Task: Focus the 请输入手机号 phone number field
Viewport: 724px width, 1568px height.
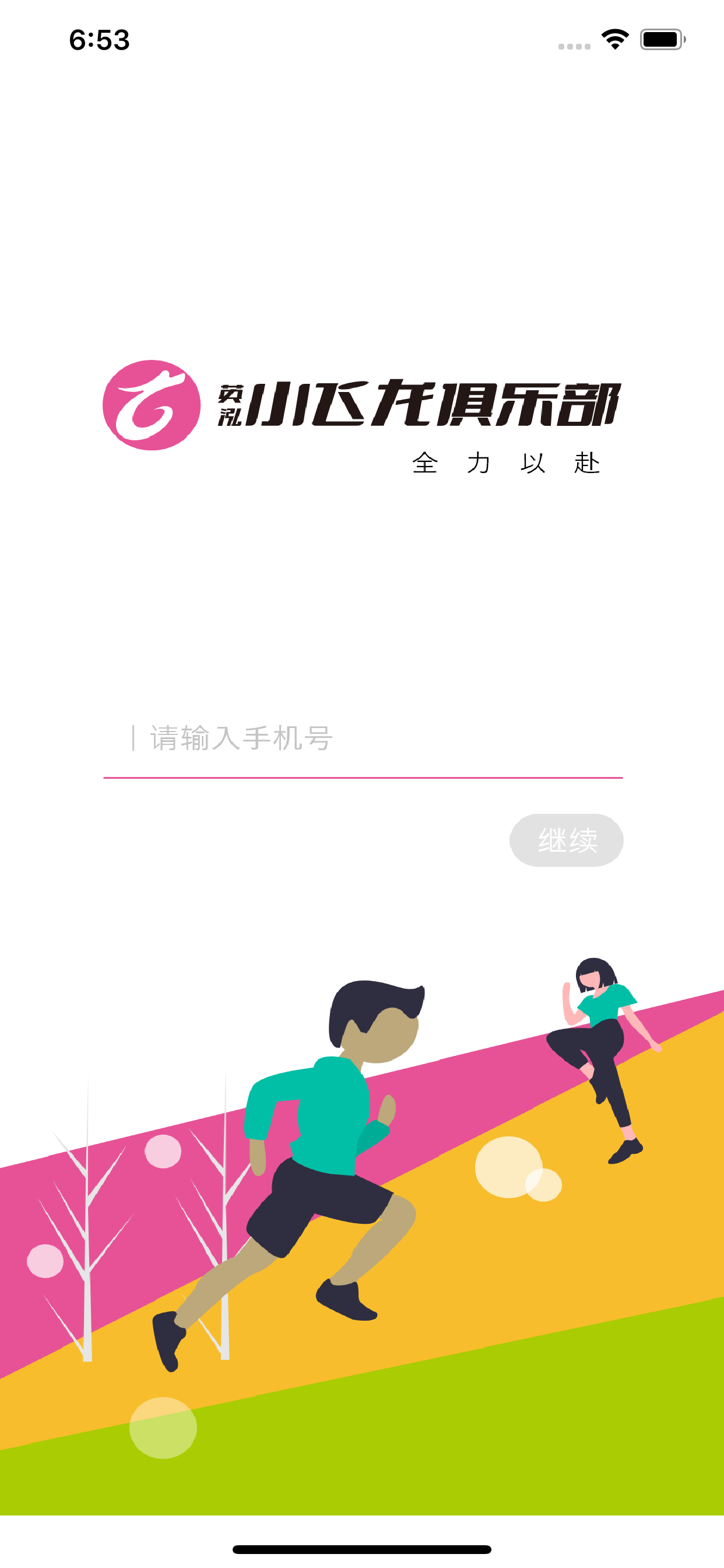Action: coord(363,738)
